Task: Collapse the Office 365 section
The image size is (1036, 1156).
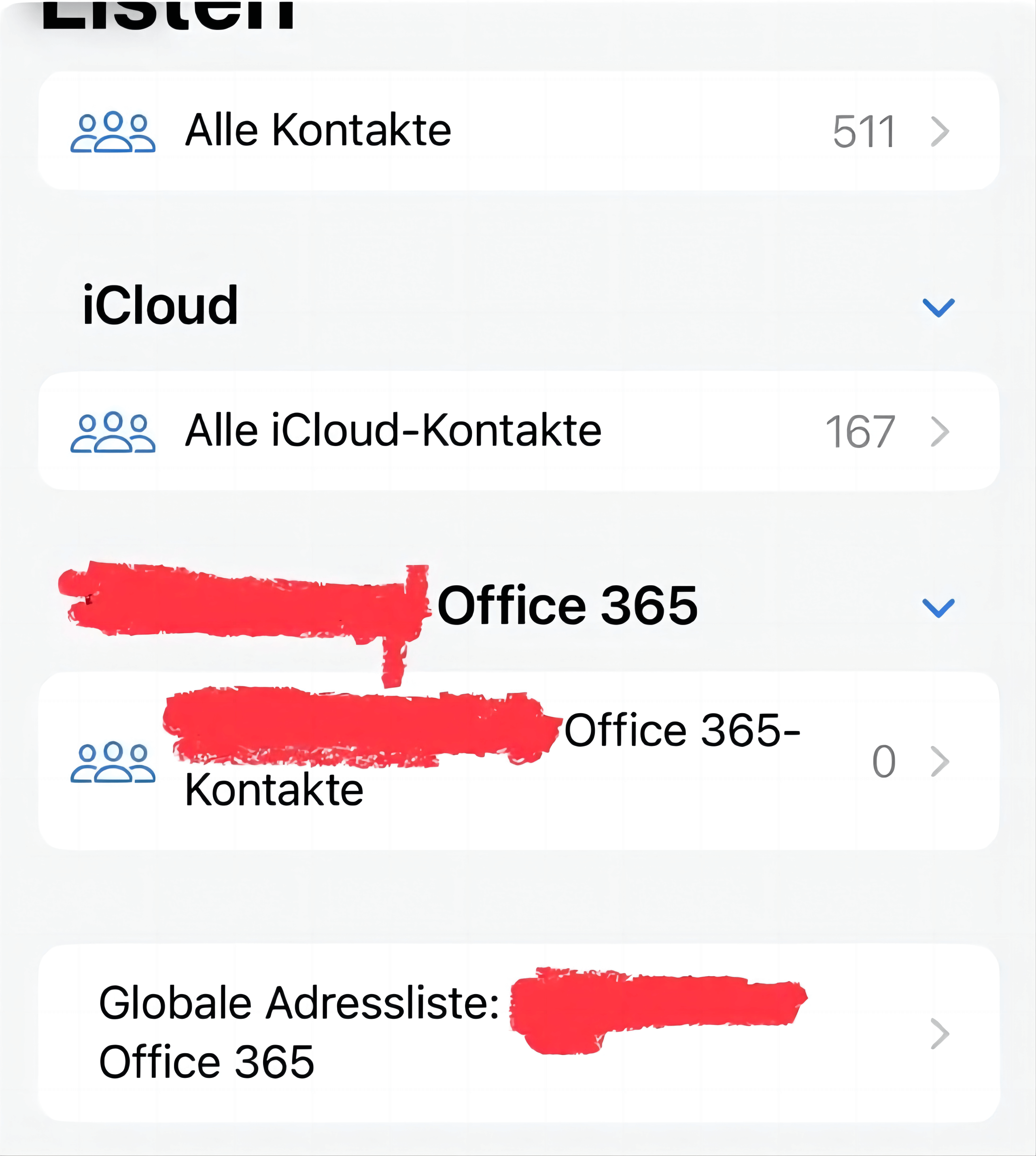Action: point(938,608)
